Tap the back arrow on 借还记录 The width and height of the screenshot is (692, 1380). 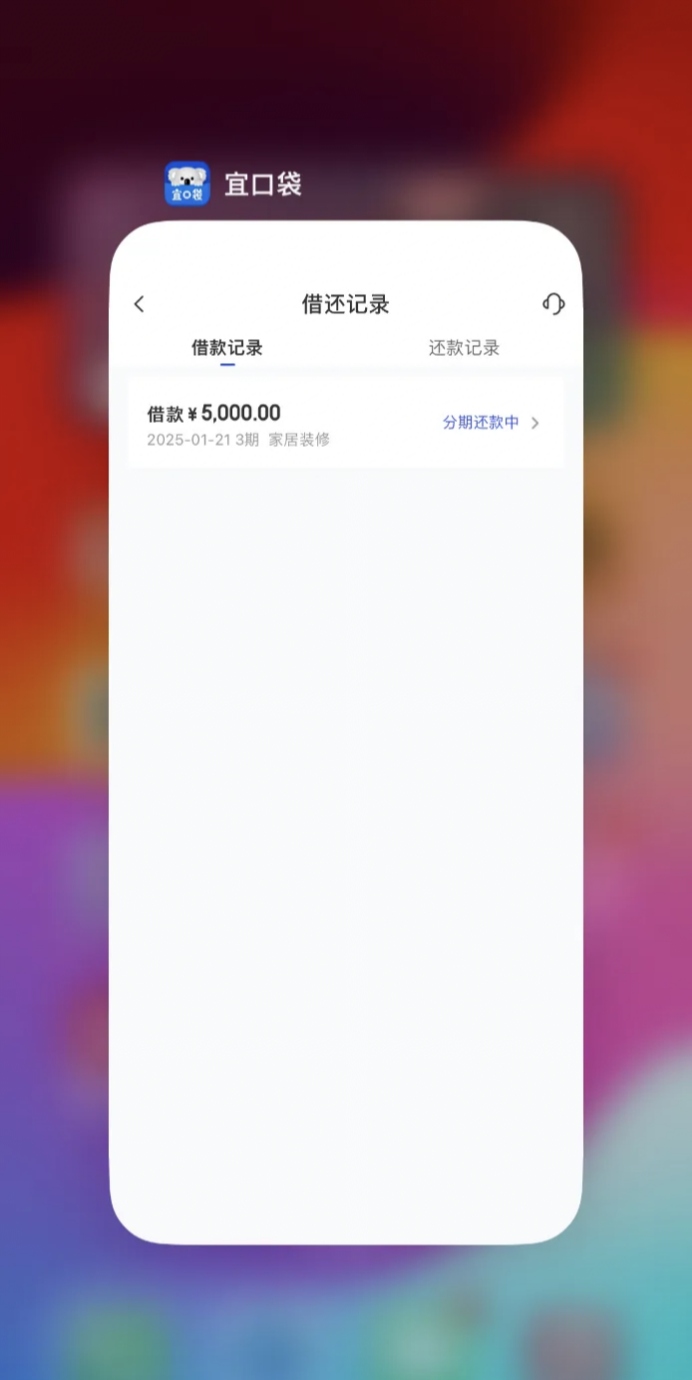coord(139,304)
